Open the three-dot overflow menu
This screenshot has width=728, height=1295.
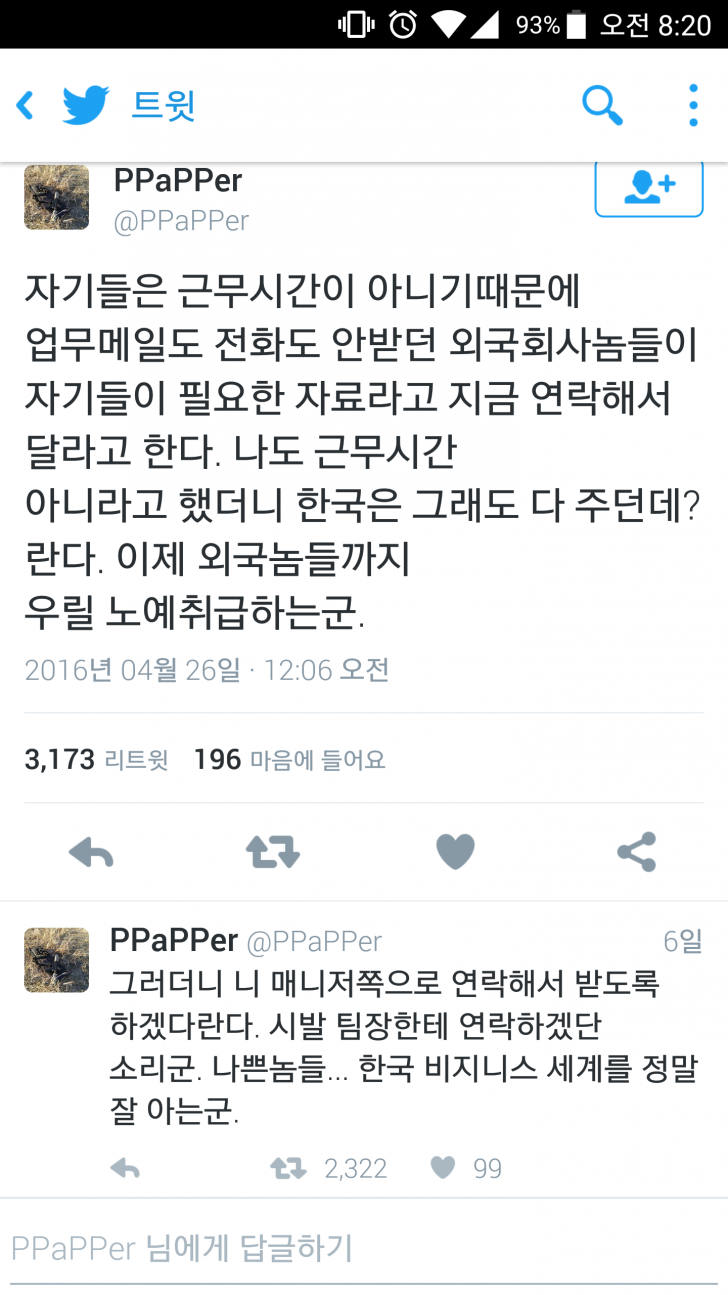[693, 105]
